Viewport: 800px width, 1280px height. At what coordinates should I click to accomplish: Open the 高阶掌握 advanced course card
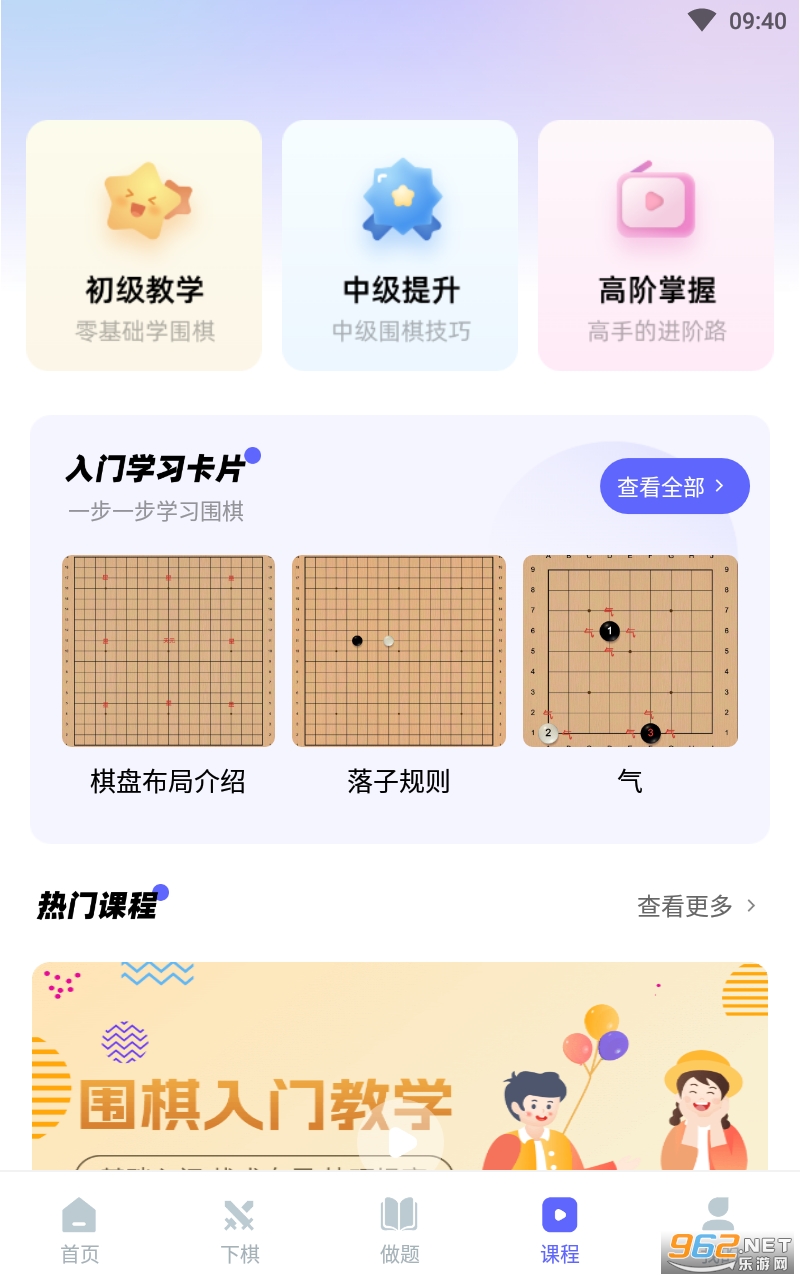click(656, 246)
